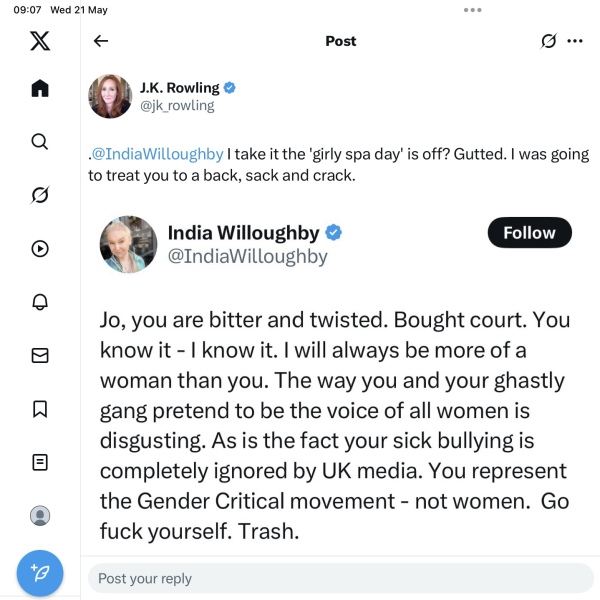Open the Search tab in the sidebar
600x600 pixels.
coord(40,141)
